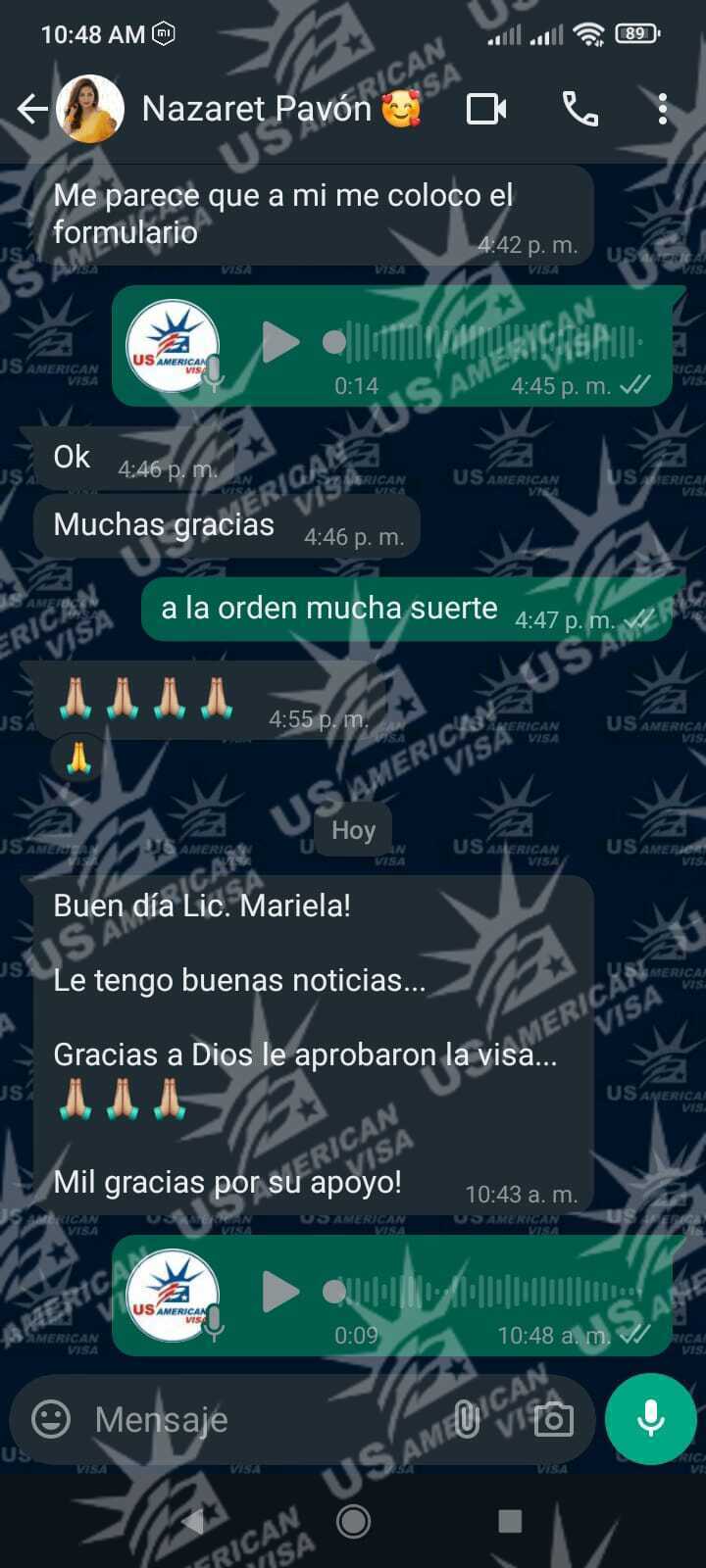Start a voice call with Nazaret Pavón
The height and width of the screenshot is (1568, 706).
tap(580, 109)
